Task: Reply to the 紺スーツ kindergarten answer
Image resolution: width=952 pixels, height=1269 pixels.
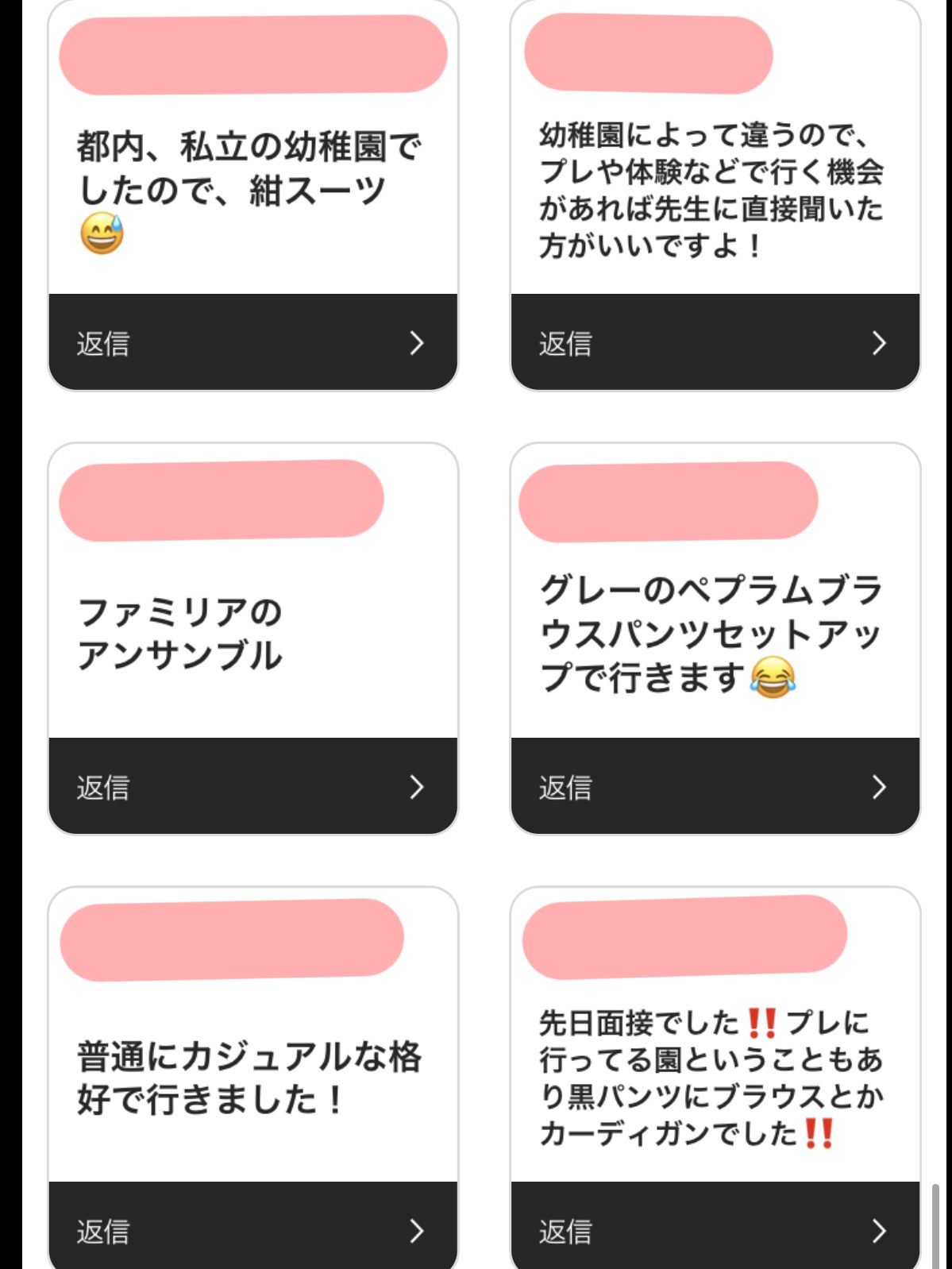Action: [252, 342]
